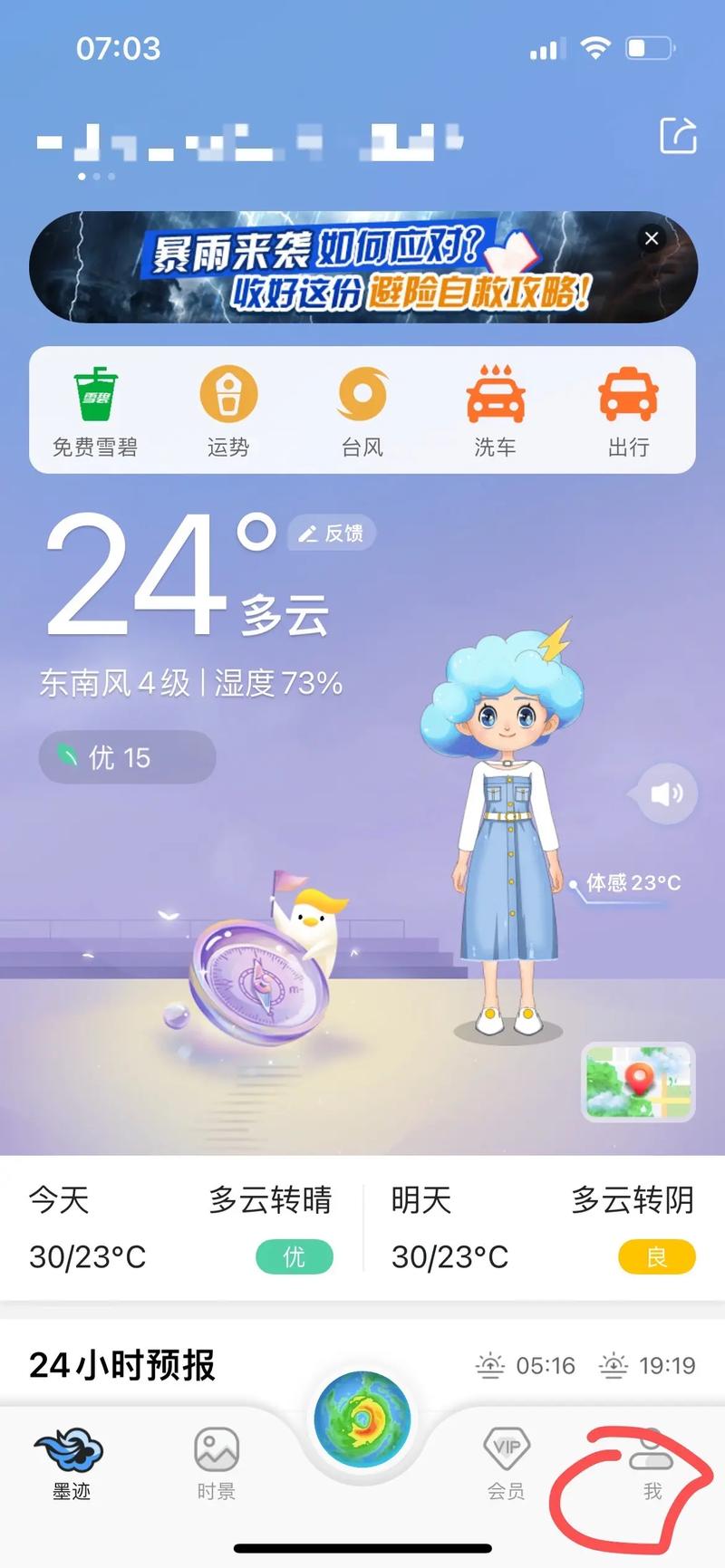Tap the 优 air quality badge for today
The height and width of the screenshot is (1568, 725).
point(295,1257)
